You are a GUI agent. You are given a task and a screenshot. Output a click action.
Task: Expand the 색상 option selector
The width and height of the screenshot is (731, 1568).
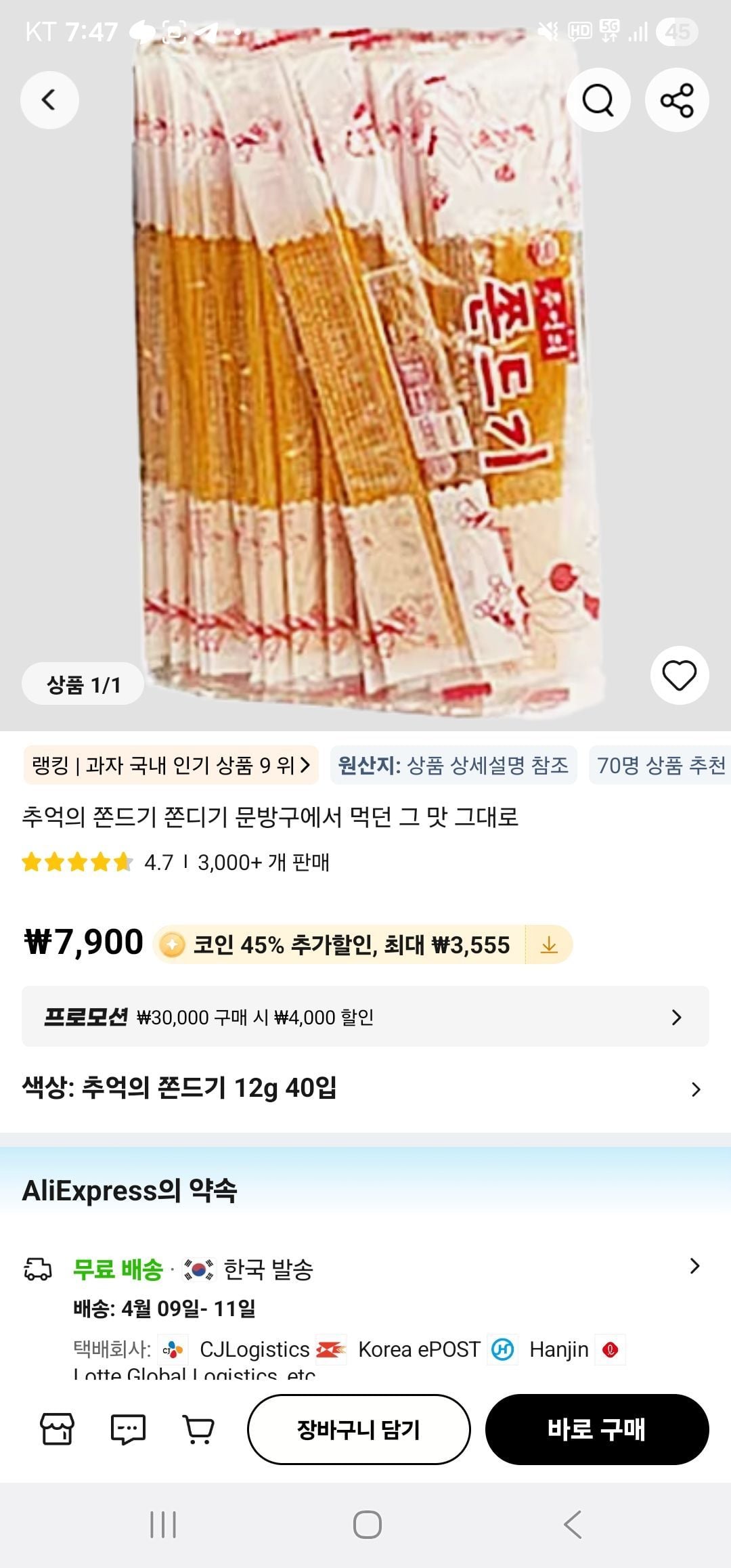365,1089
